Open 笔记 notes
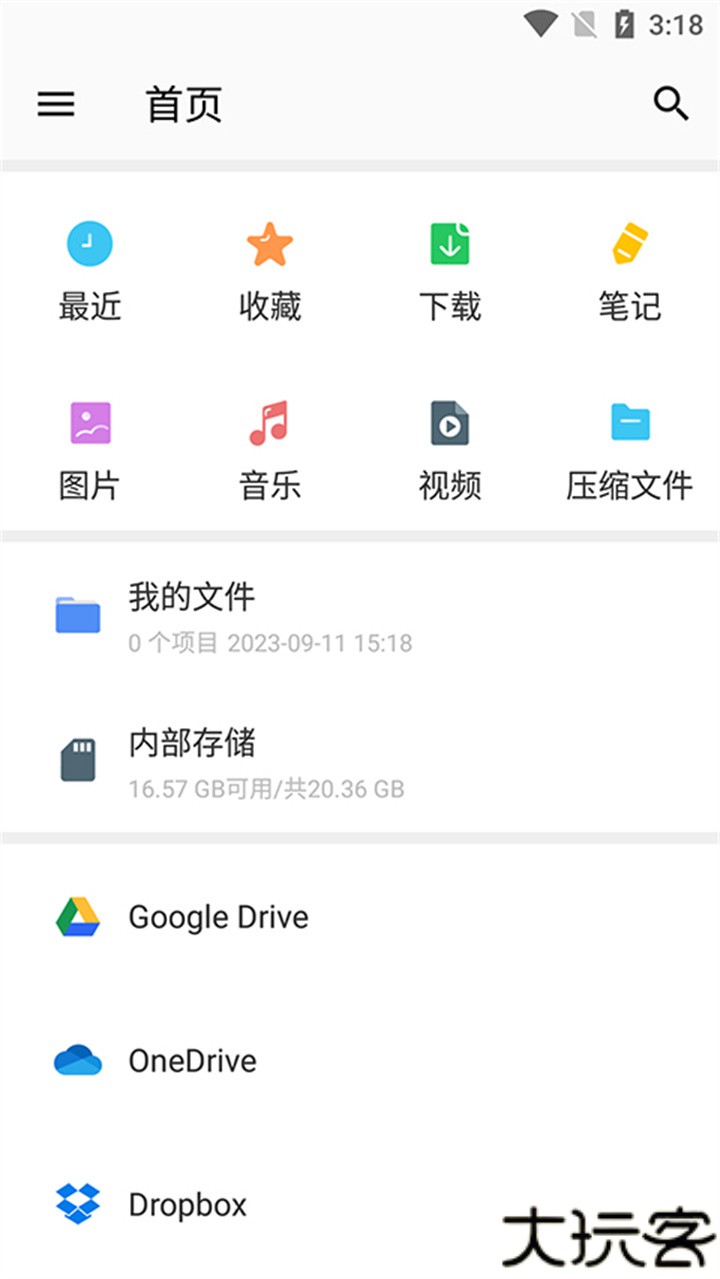 pos(630,271)
